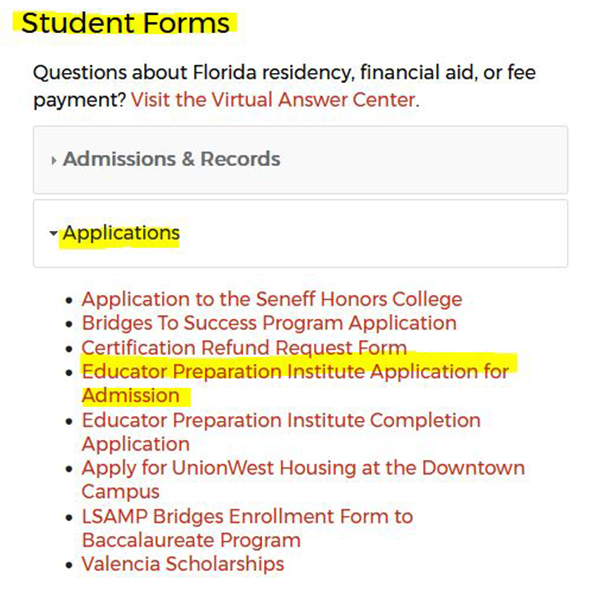Viewport: 600px width, 600px height.
Task: Open the Valencia Scholarships link
Action: [x=182, y=564]
